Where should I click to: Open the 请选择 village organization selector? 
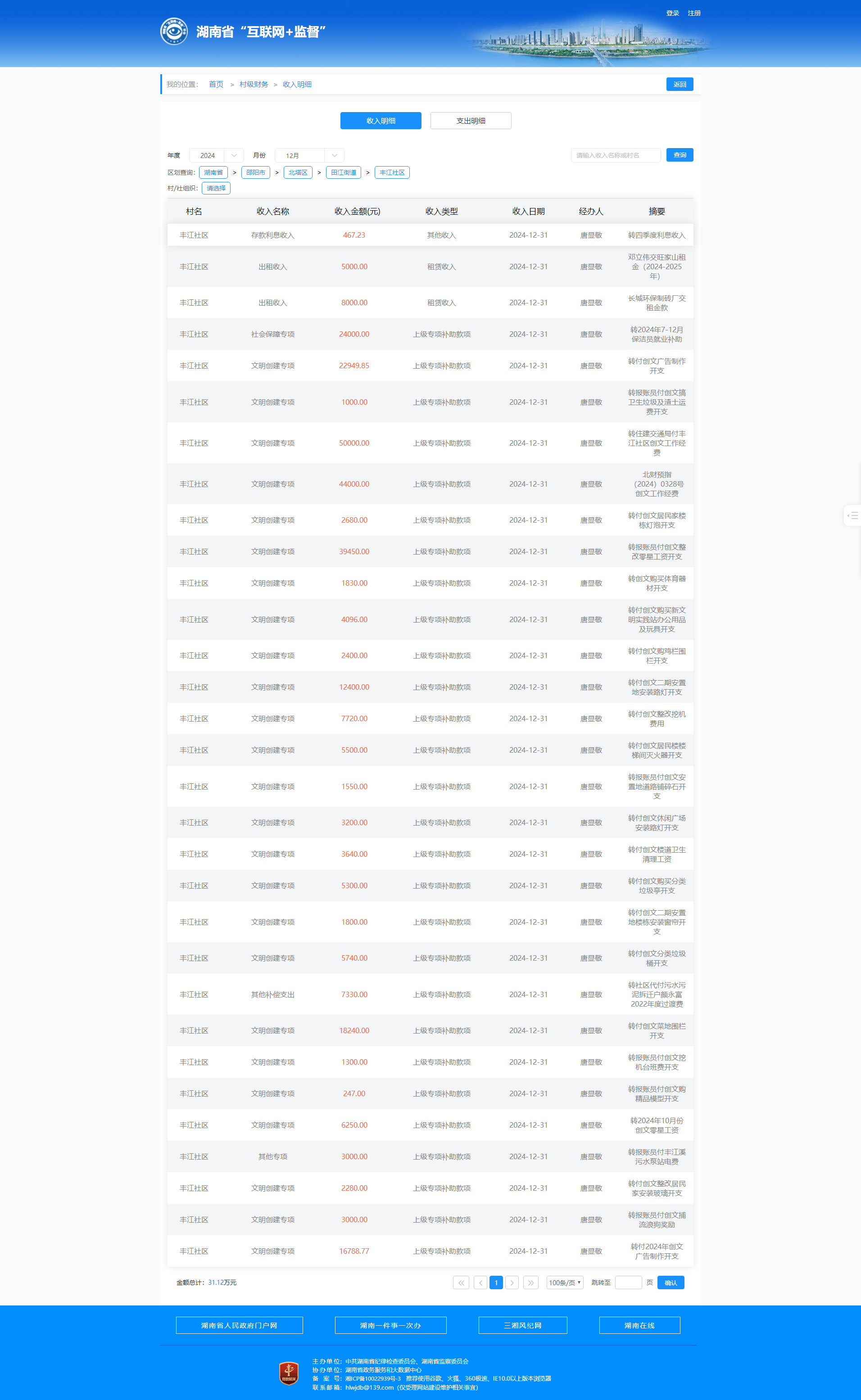pyautogui.click(x=216, y=188)
